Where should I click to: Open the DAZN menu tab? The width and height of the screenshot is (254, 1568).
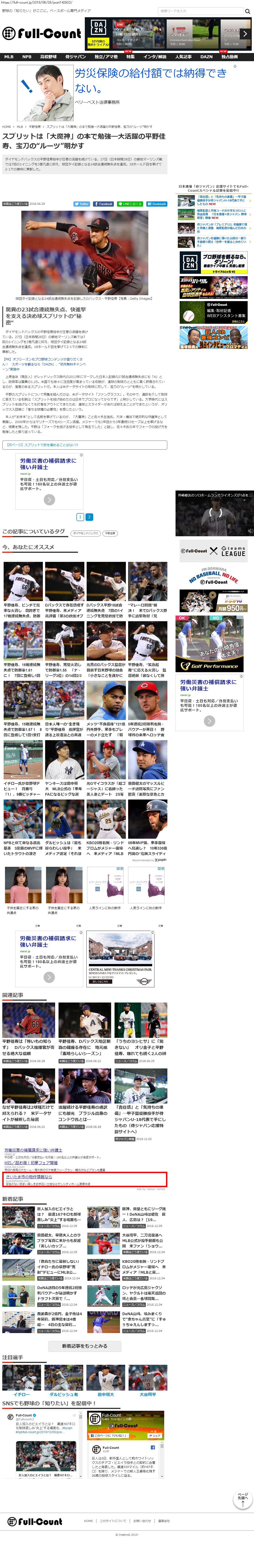[x=207, y=57]
